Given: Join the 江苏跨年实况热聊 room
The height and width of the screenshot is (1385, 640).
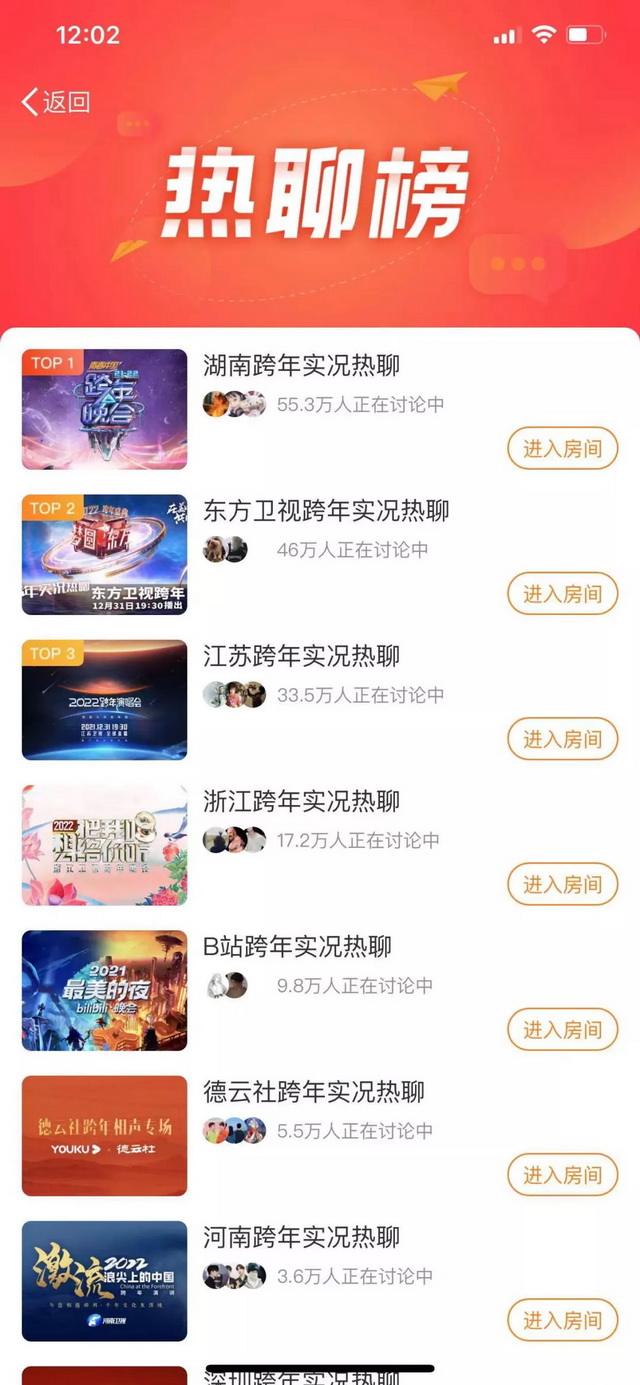Looking at the screenshot, I should click(x=562, y=739).
